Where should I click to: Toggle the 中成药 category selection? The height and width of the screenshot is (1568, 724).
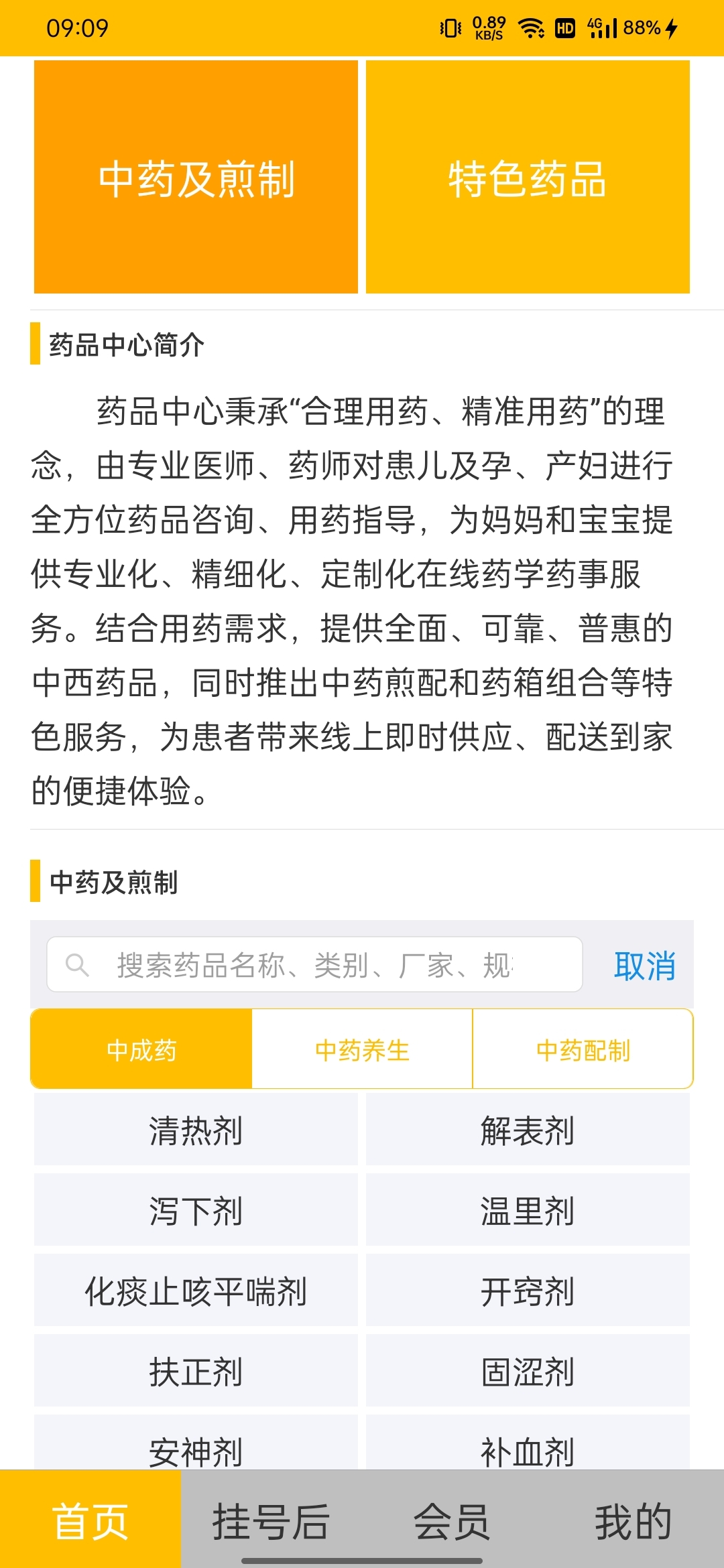[141, 1049]
